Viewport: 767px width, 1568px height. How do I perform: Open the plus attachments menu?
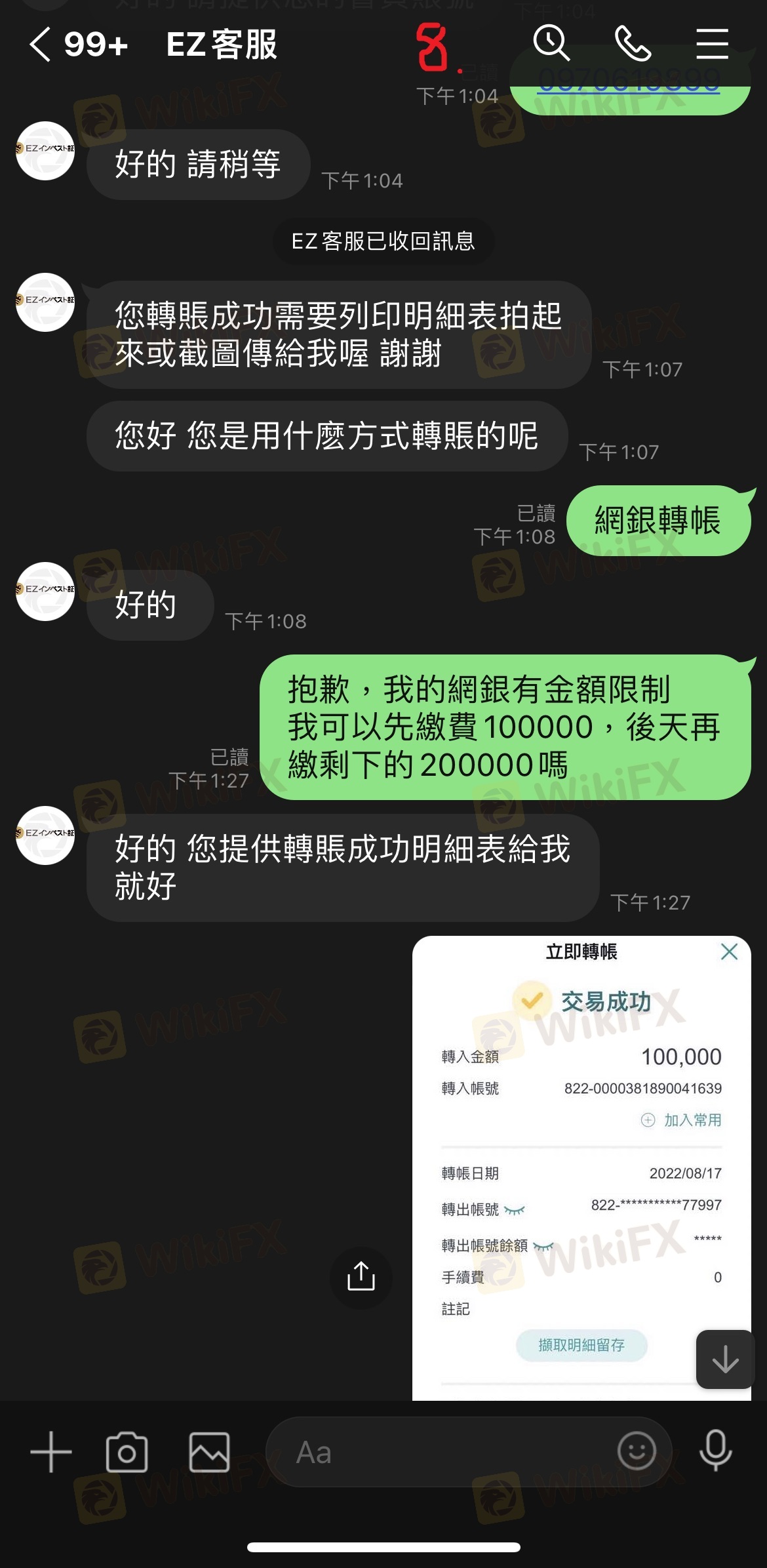pos(51,1452)
